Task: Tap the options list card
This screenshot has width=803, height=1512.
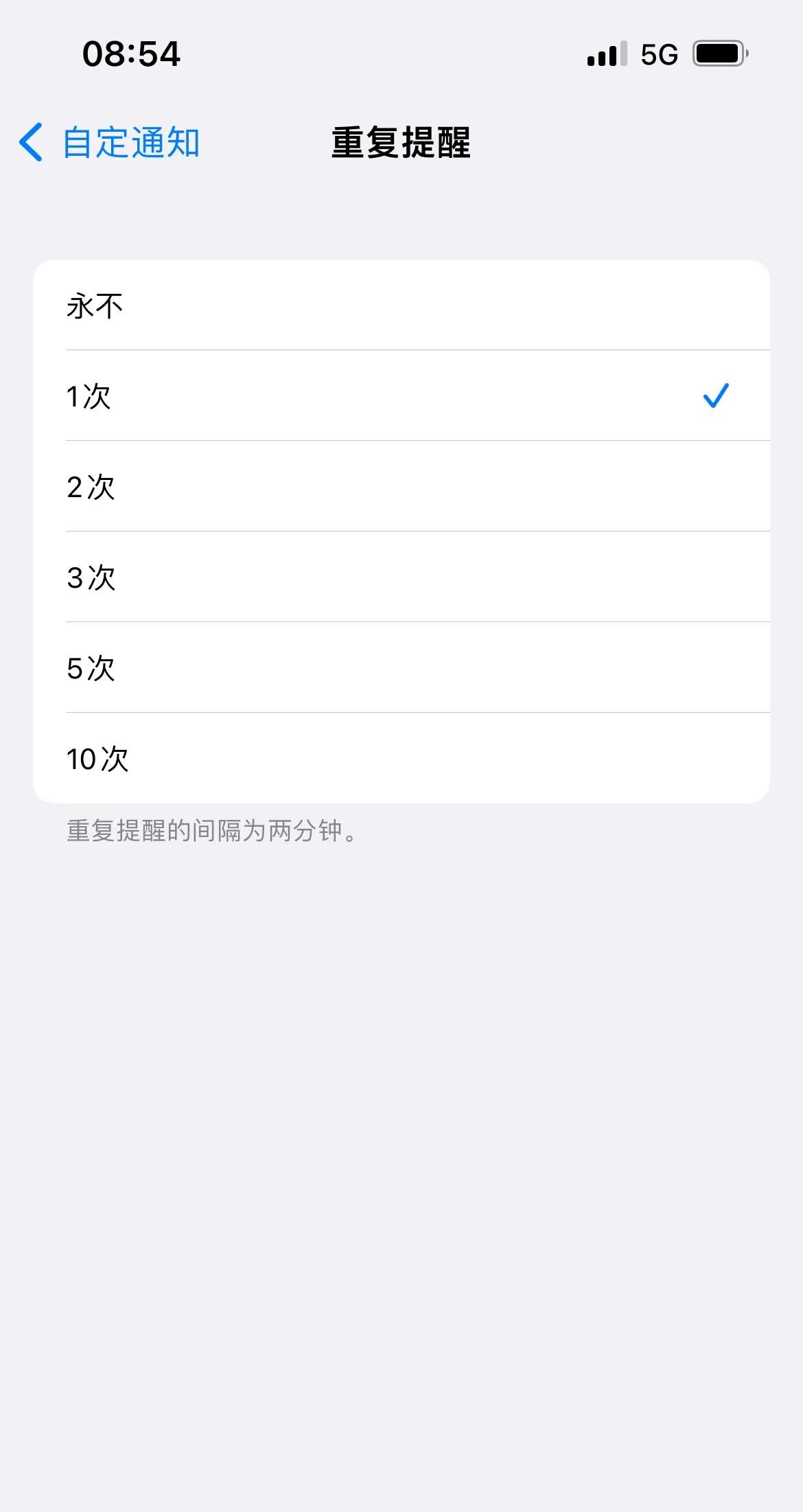Action: click(x=401, y=532)
